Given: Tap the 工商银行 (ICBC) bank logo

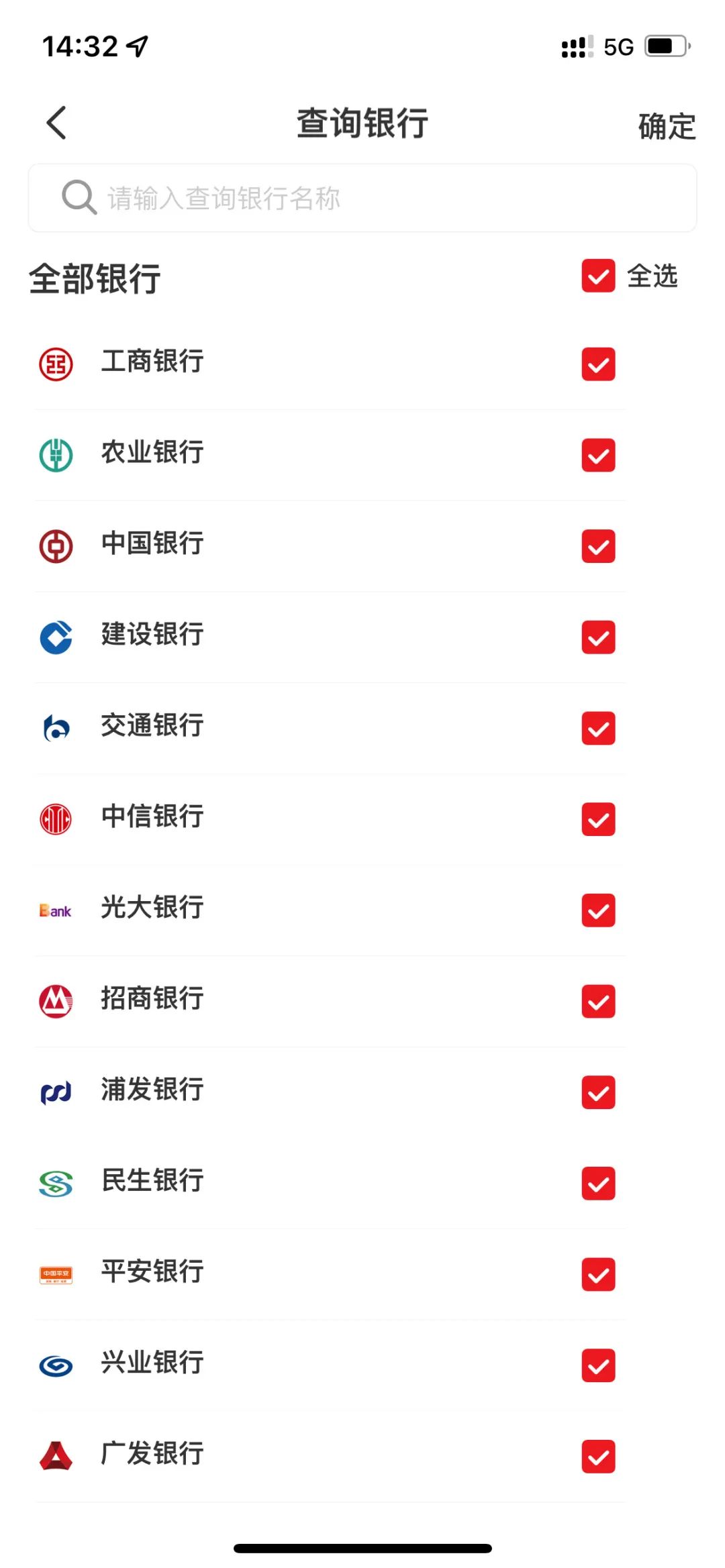Looking at the screenshot, I should pyautogui.click(x=56, y=363).
